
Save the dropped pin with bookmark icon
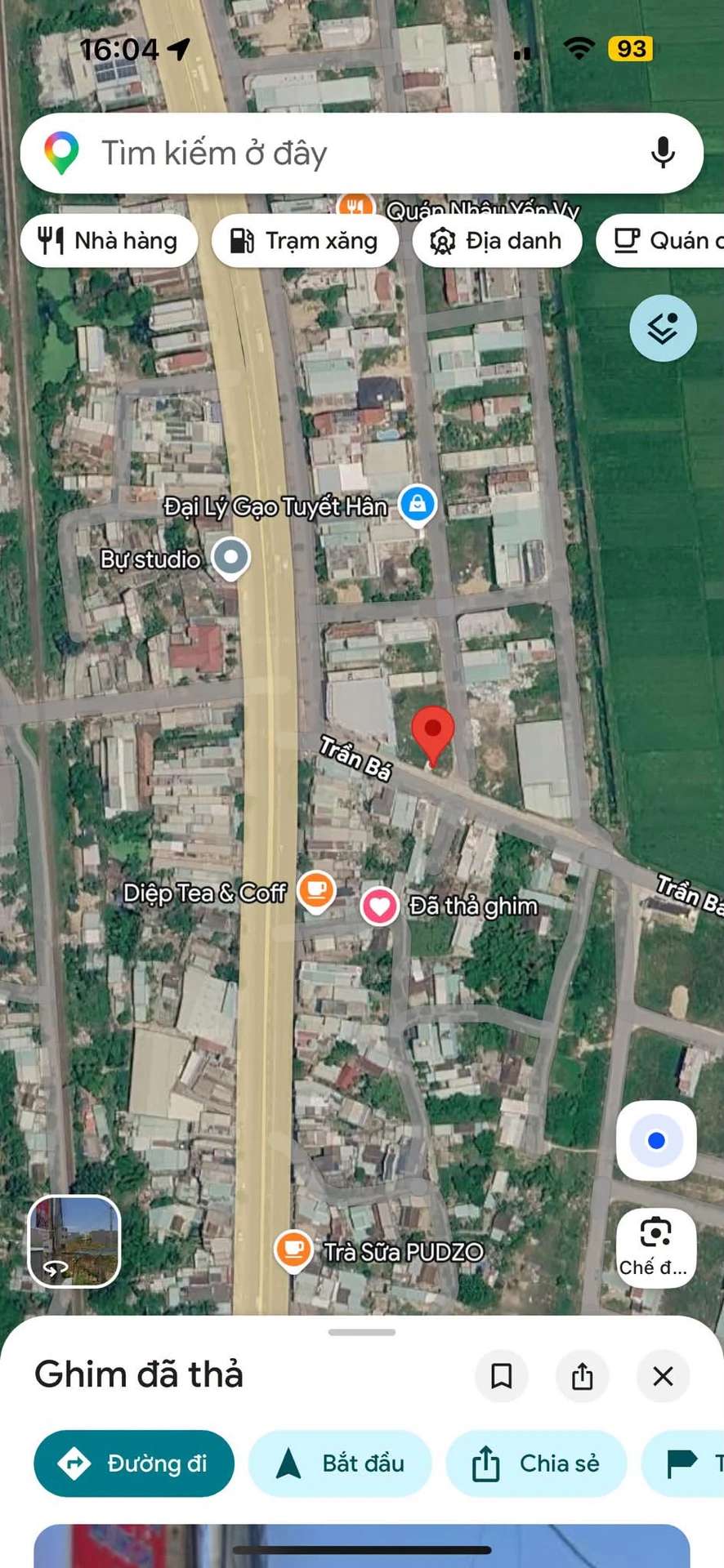click(501, 1376)
